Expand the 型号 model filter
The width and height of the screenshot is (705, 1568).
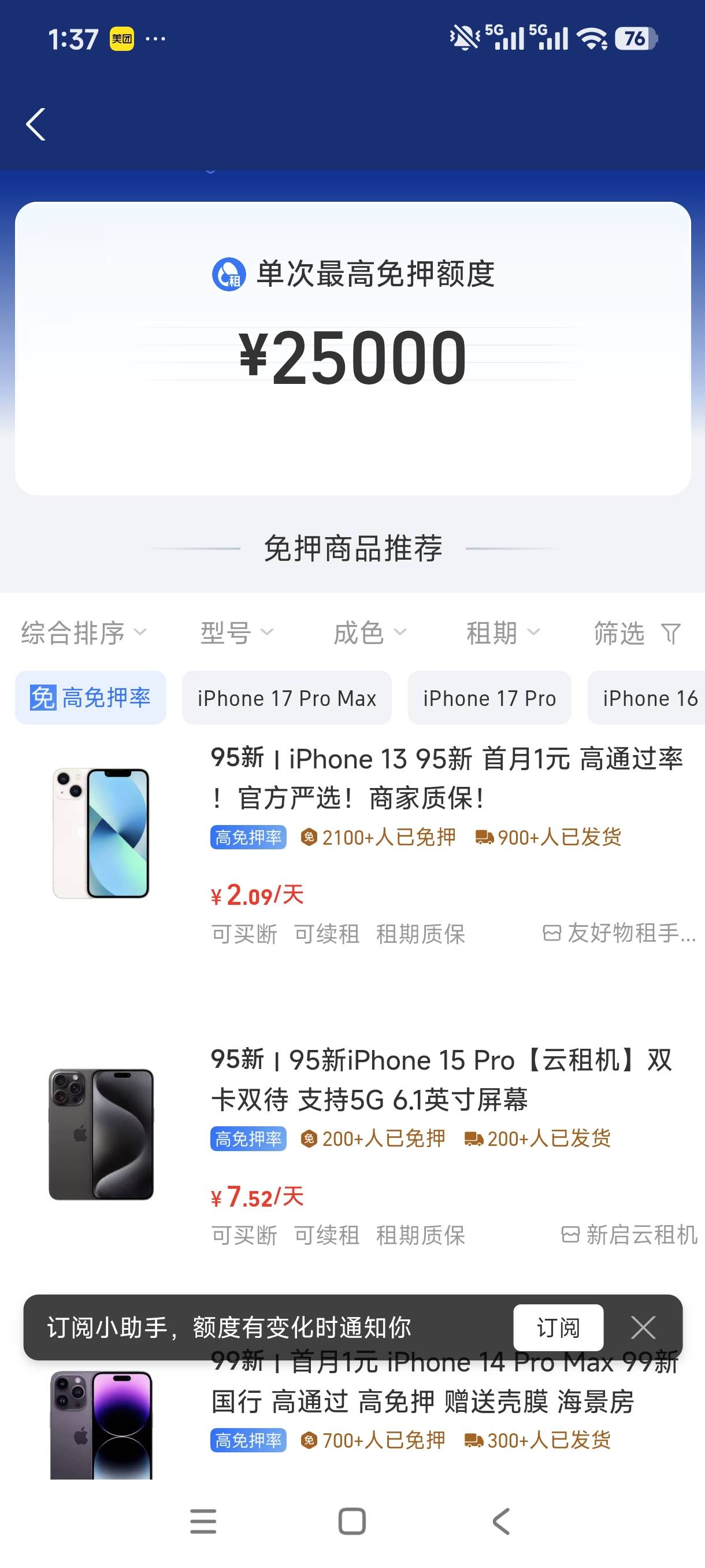pos(238,633)
